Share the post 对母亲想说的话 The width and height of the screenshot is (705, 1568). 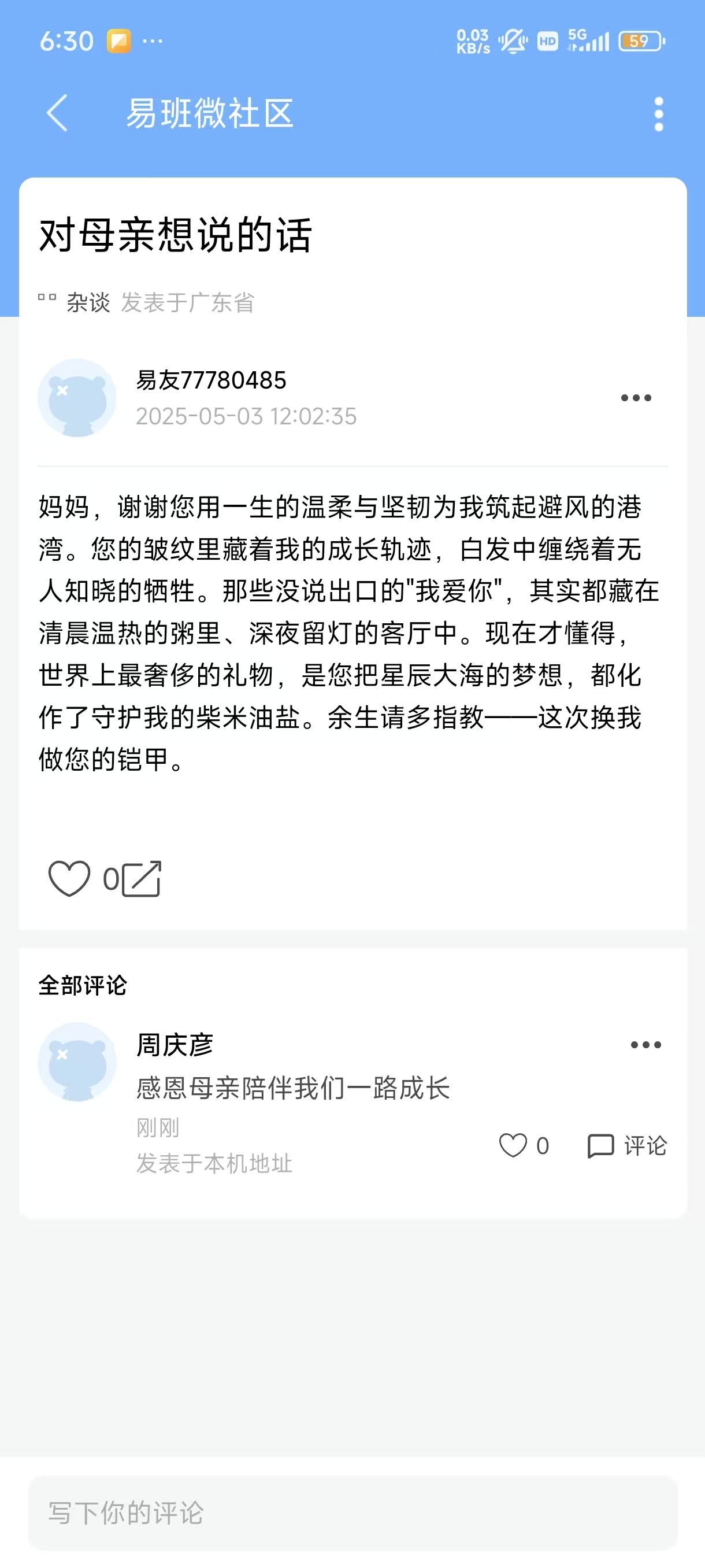[x=142, y=878]
